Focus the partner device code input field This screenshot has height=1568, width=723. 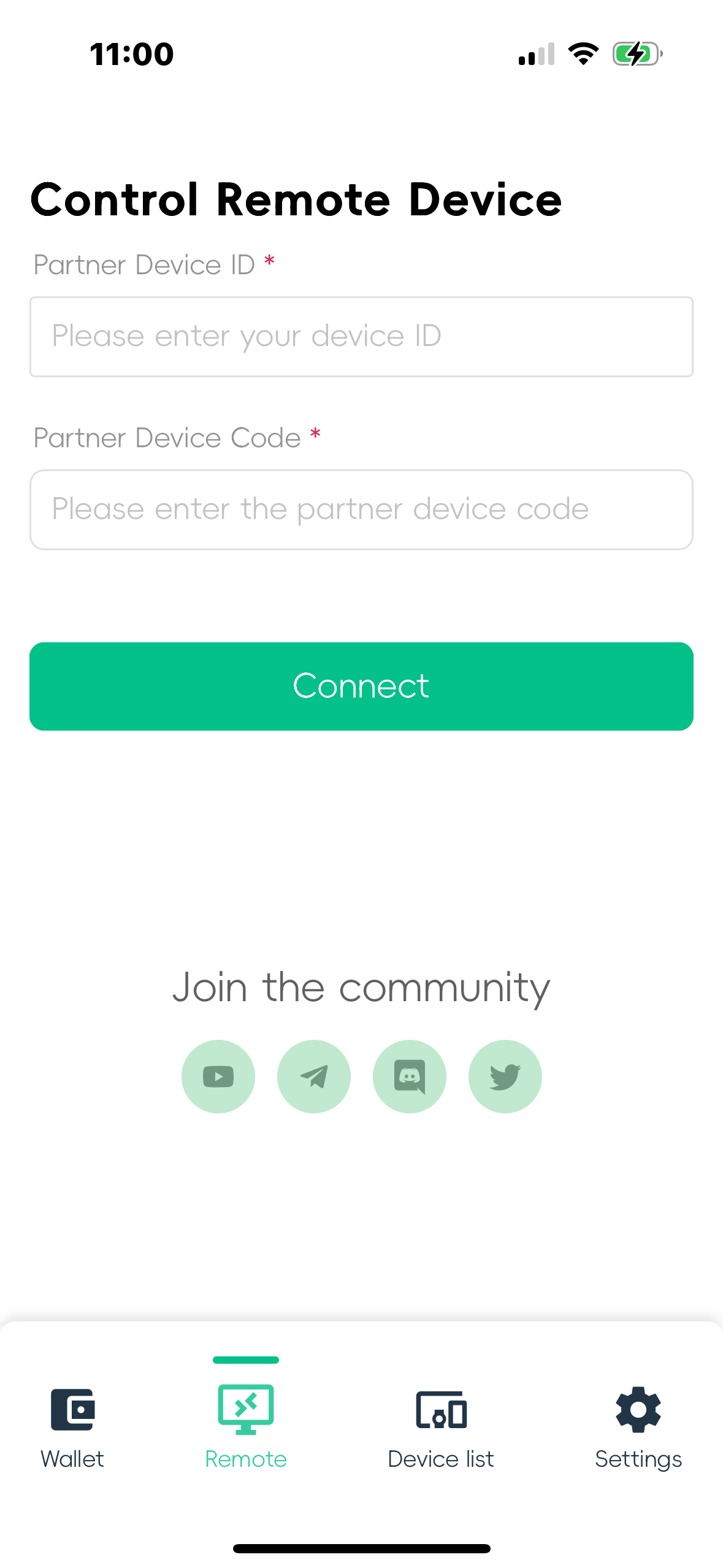point(361,510)
